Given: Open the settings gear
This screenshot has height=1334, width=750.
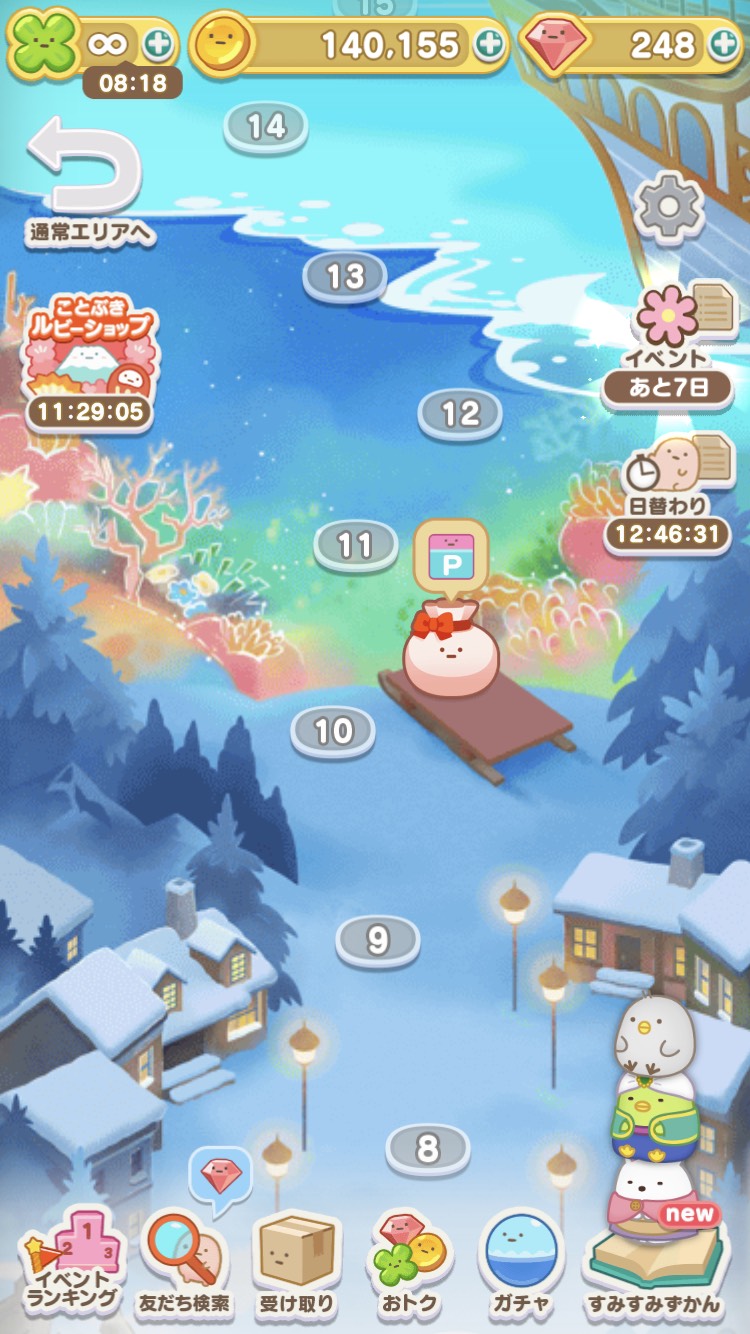Looking at the screenshot, I should pyautogui.click(x=670, y=207).
